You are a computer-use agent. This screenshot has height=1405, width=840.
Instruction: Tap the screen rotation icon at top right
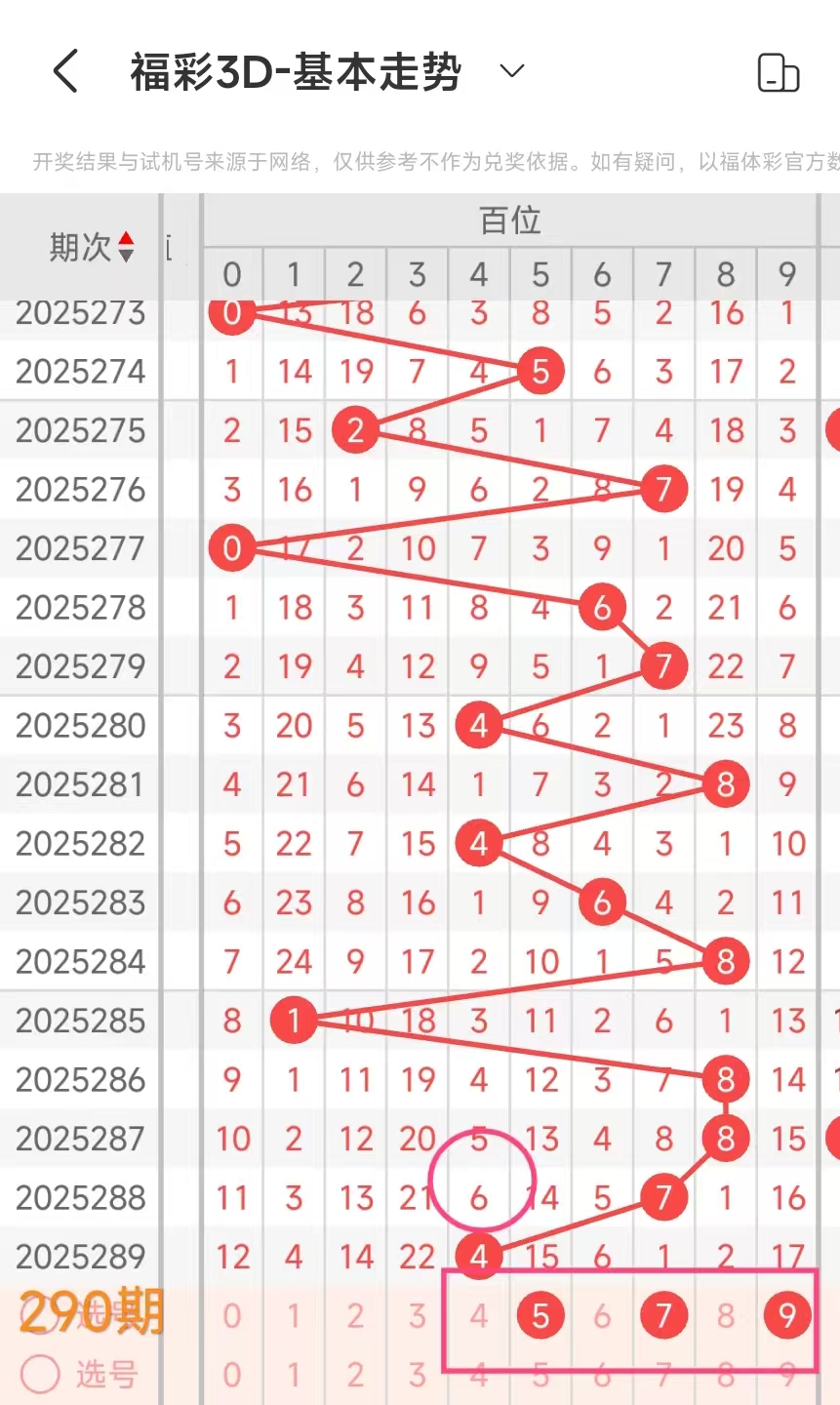(x=779, y=72)
